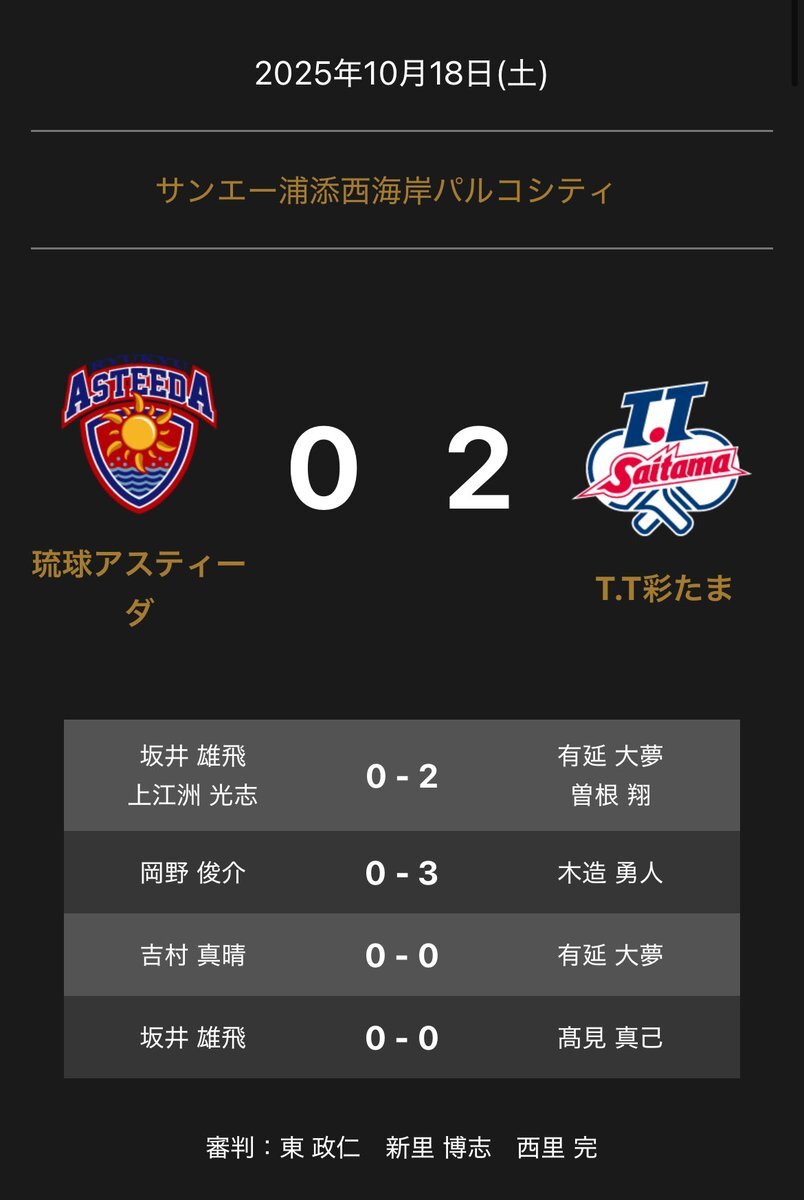804x1200 pixels.
Task: Open the サンエー浦添西海岸パルコシティ venue link
Action: click(x=384, y=190)
